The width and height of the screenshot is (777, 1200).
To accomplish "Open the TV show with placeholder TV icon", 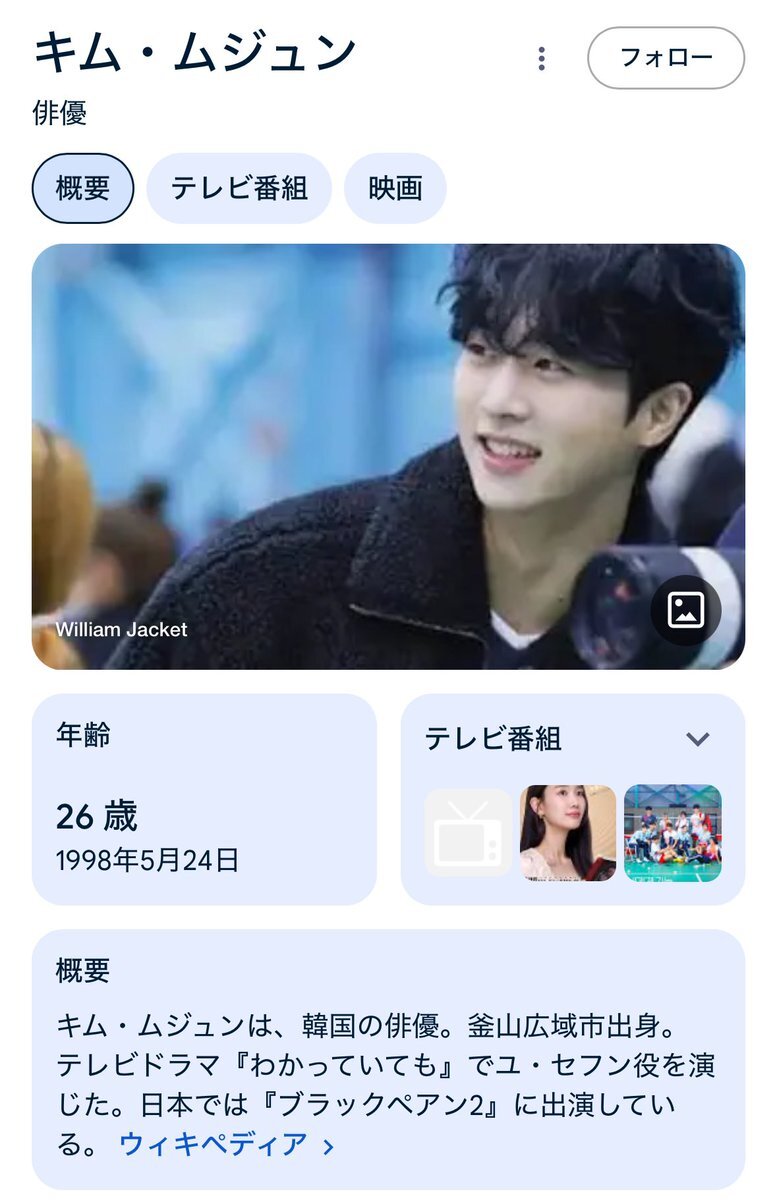I will coord(468,833).
